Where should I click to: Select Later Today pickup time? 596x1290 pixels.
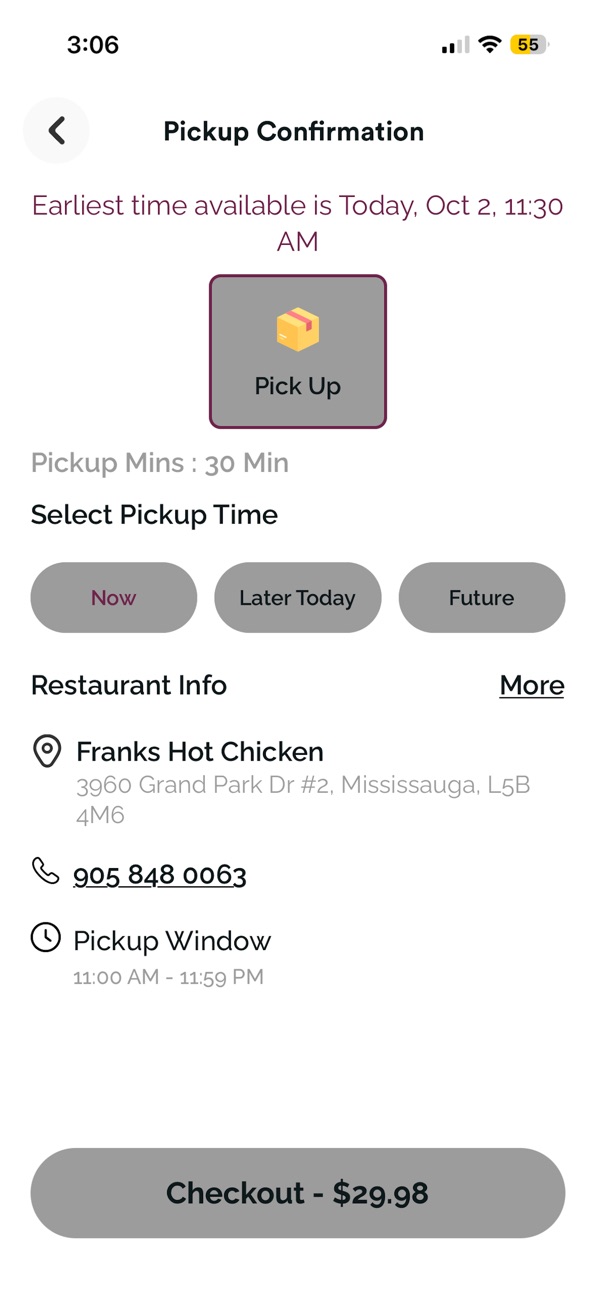point(298,598)
